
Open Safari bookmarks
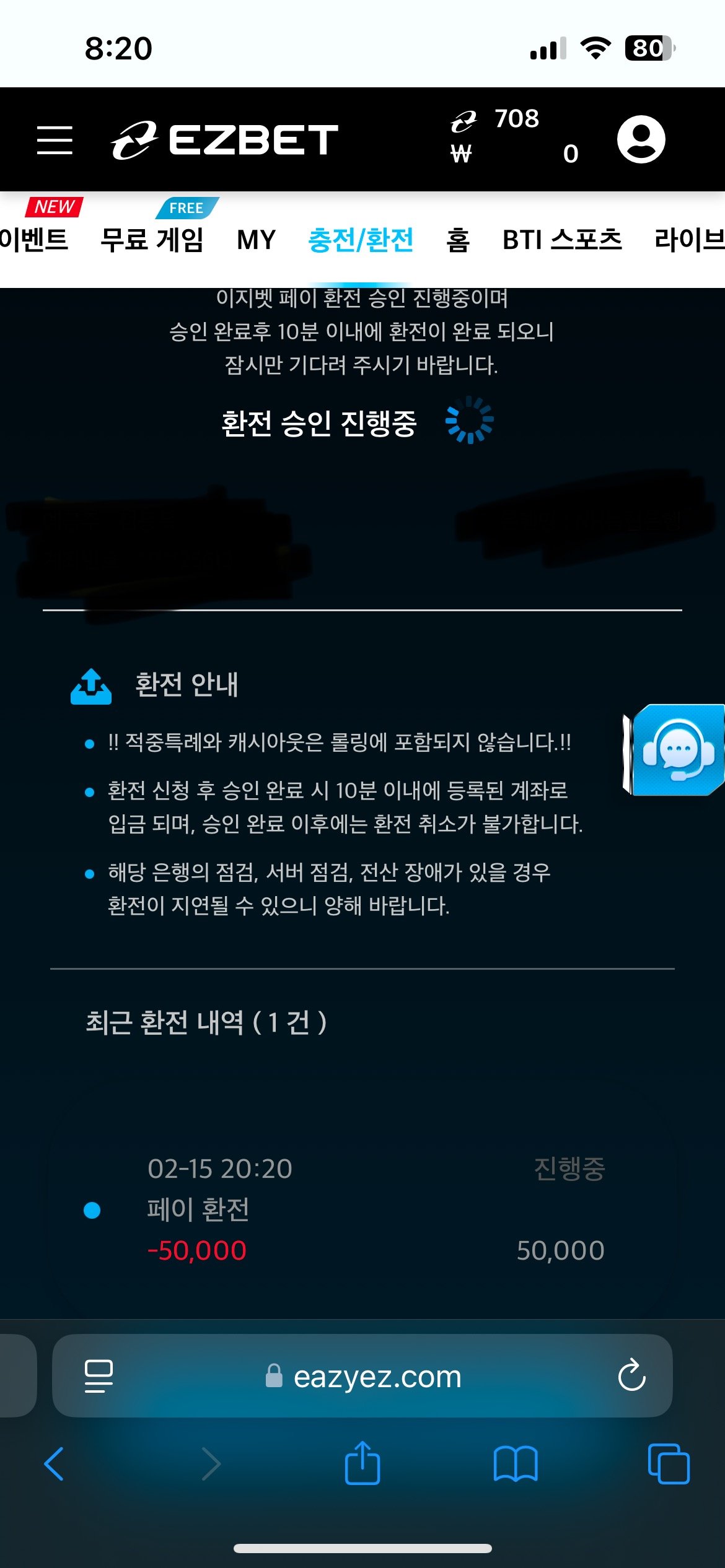tap(516, 1463)
